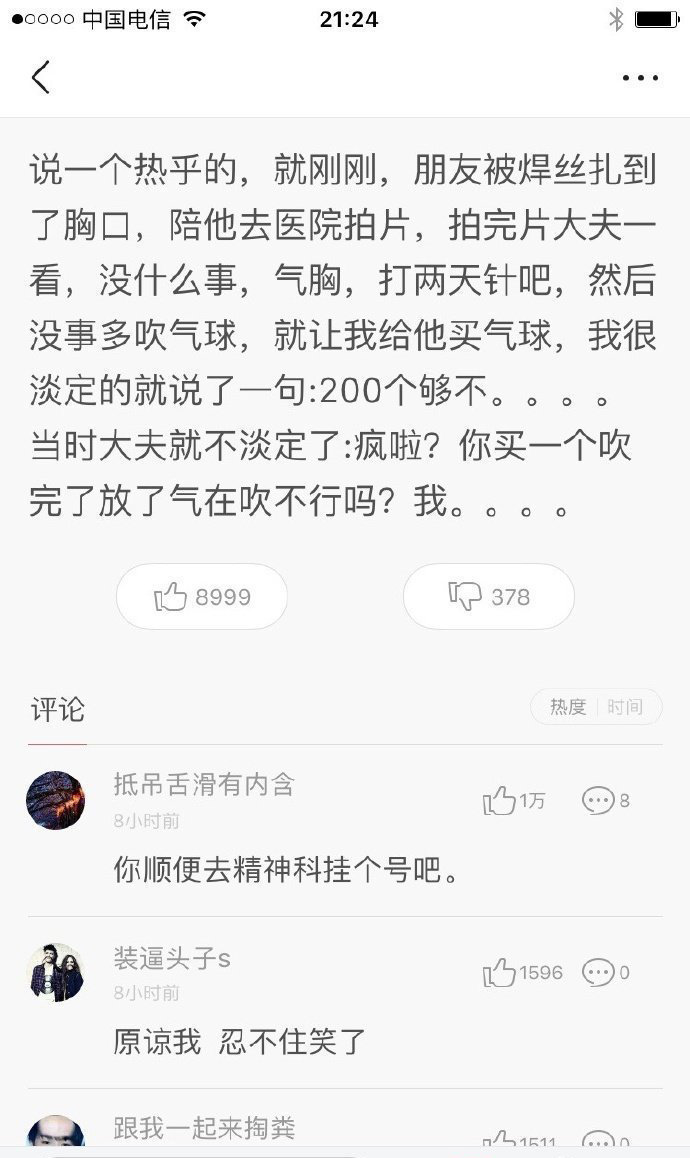The height and width of the screenshot is (1158, 690).
Task: Sort comments by 热度
Action: coord(567,707)
